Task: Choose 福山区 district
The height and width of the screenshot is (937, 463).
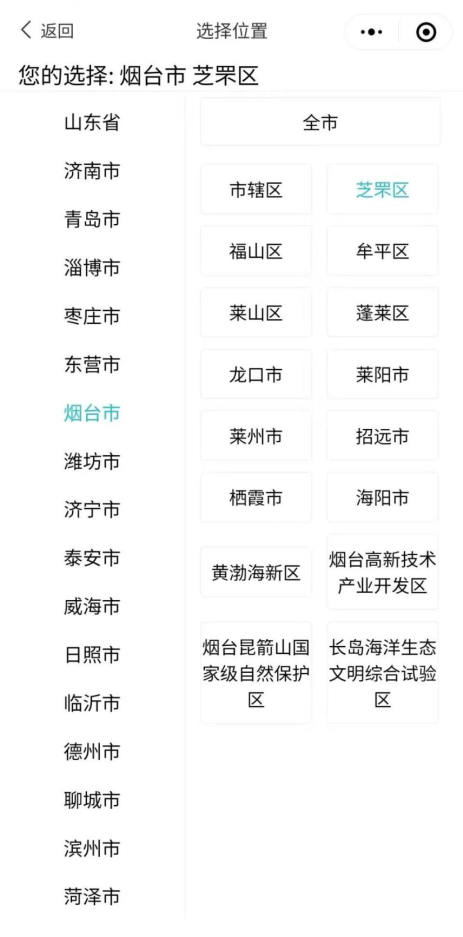Action: click(x=256, y=251)
